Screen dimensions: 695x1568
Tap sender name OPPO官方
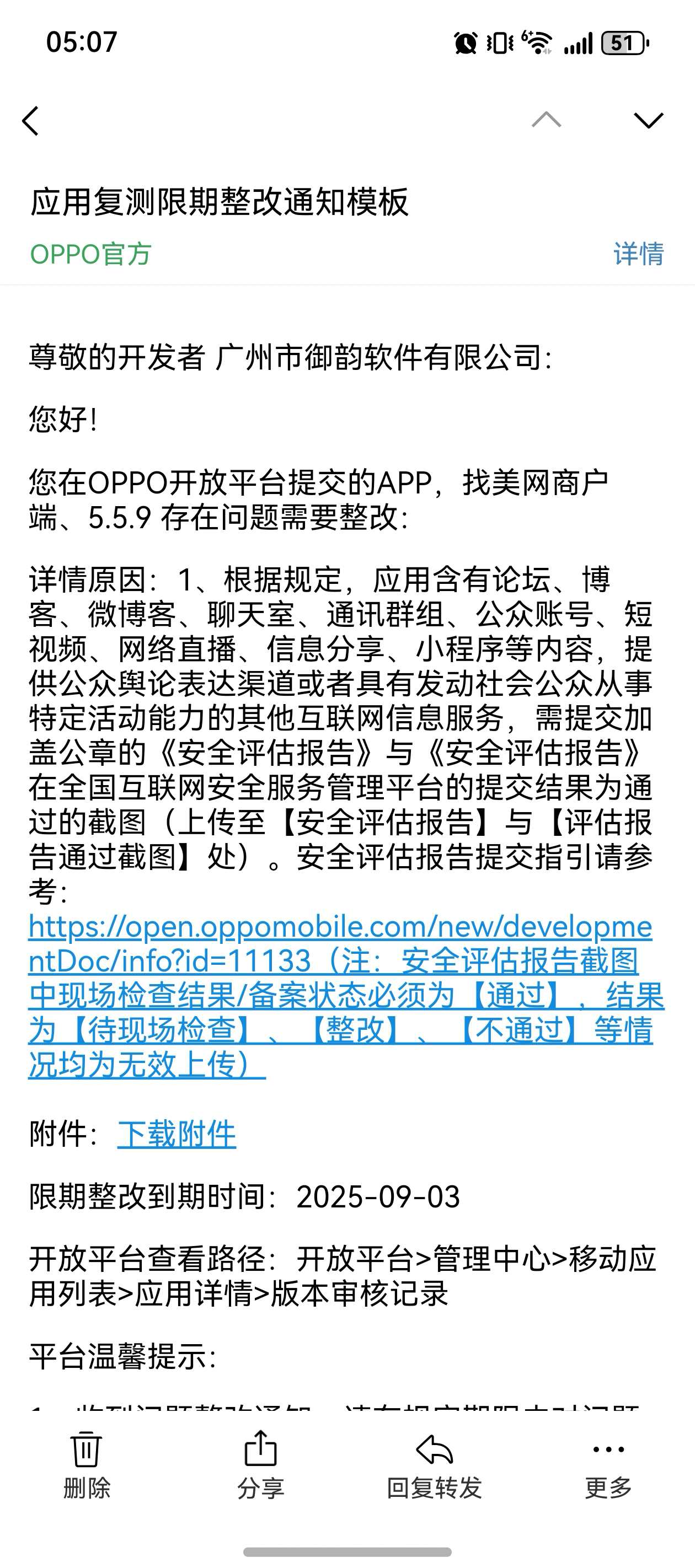(91, 254)
